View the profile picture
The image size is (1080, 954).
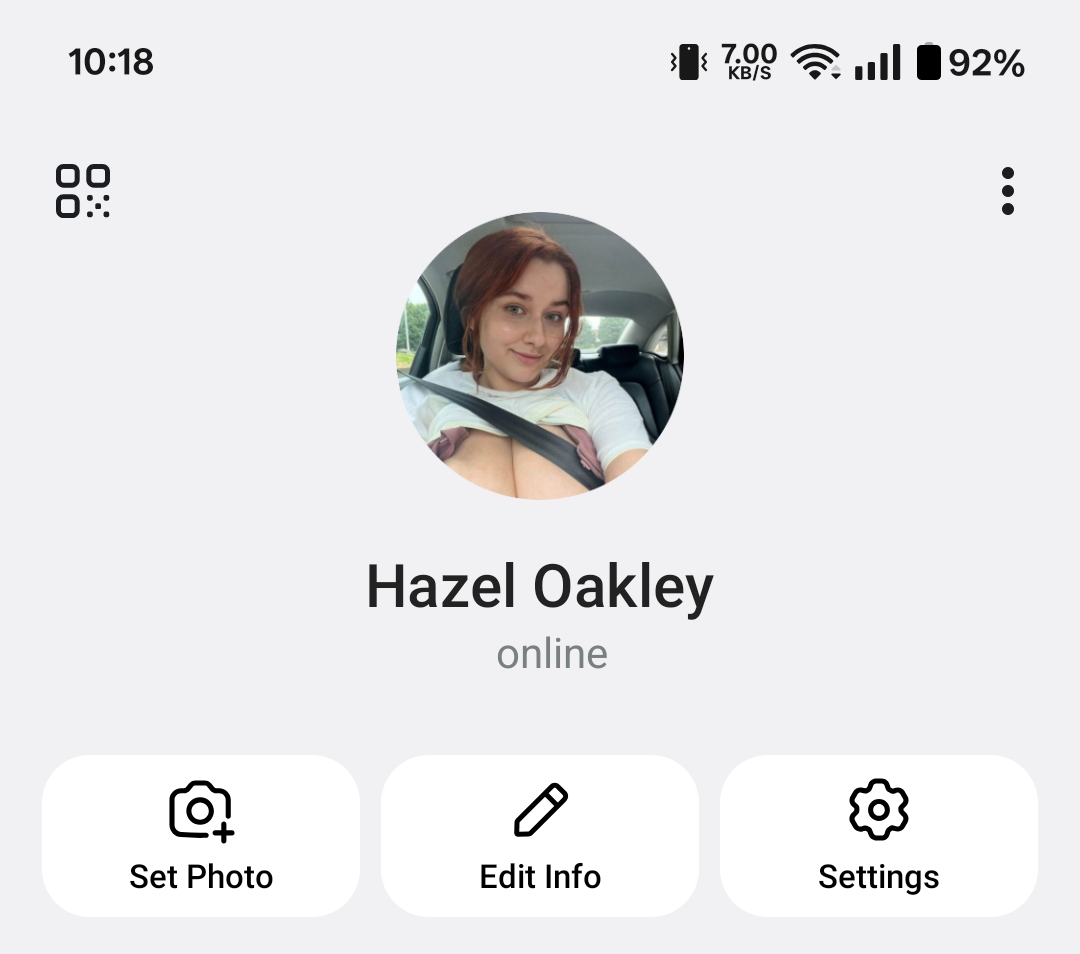click(540, 356)
